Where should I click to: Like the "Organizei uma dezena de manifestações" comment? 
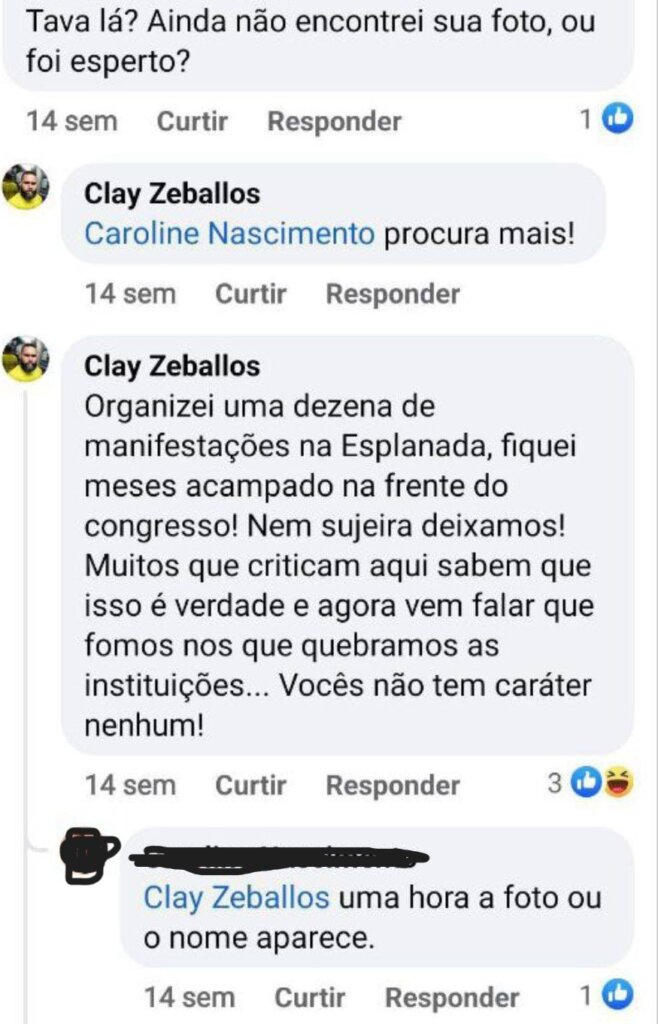coord(251,785)
